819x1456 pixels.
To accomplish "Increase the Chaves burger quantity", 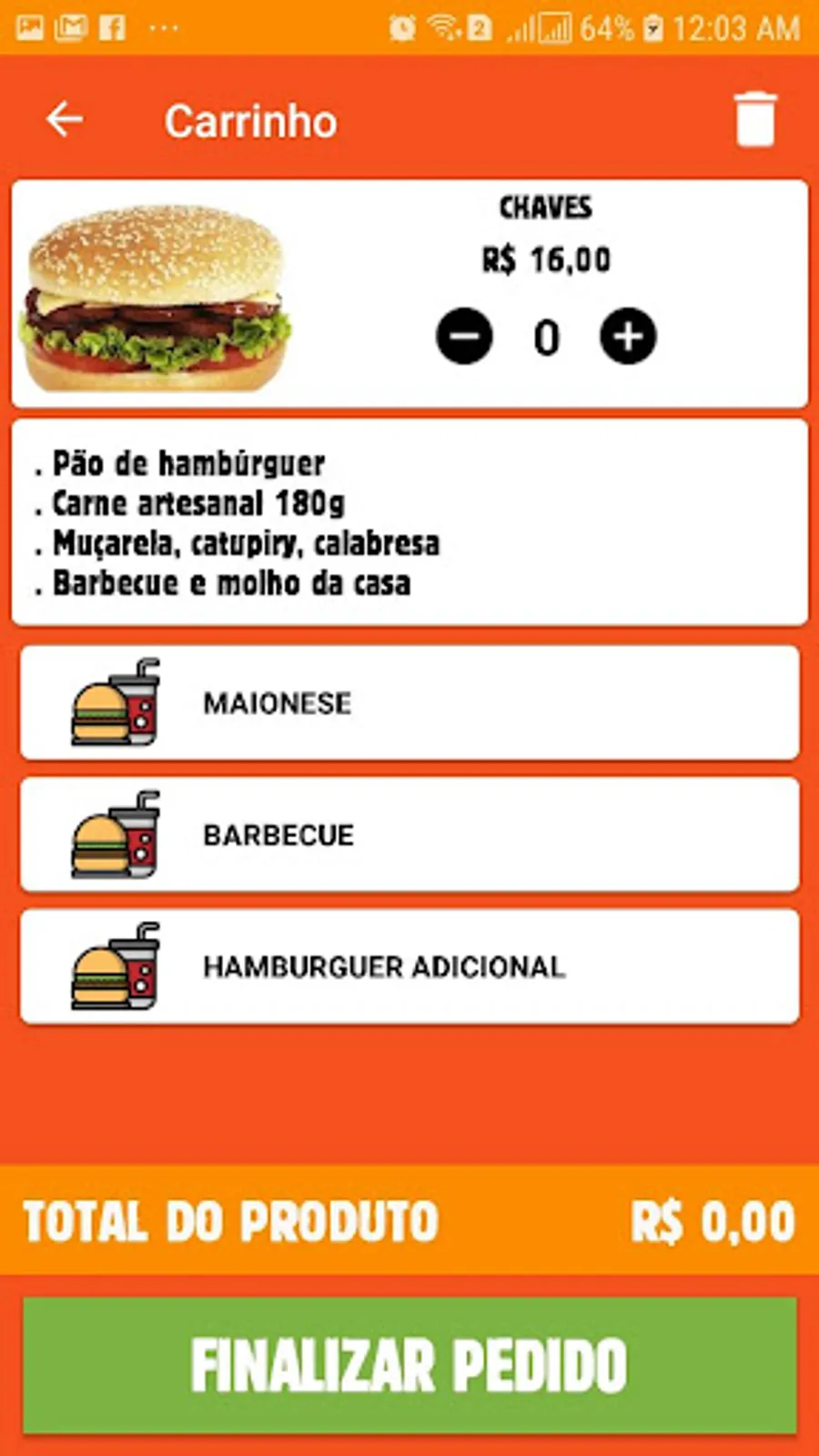I will click(627, 337).
